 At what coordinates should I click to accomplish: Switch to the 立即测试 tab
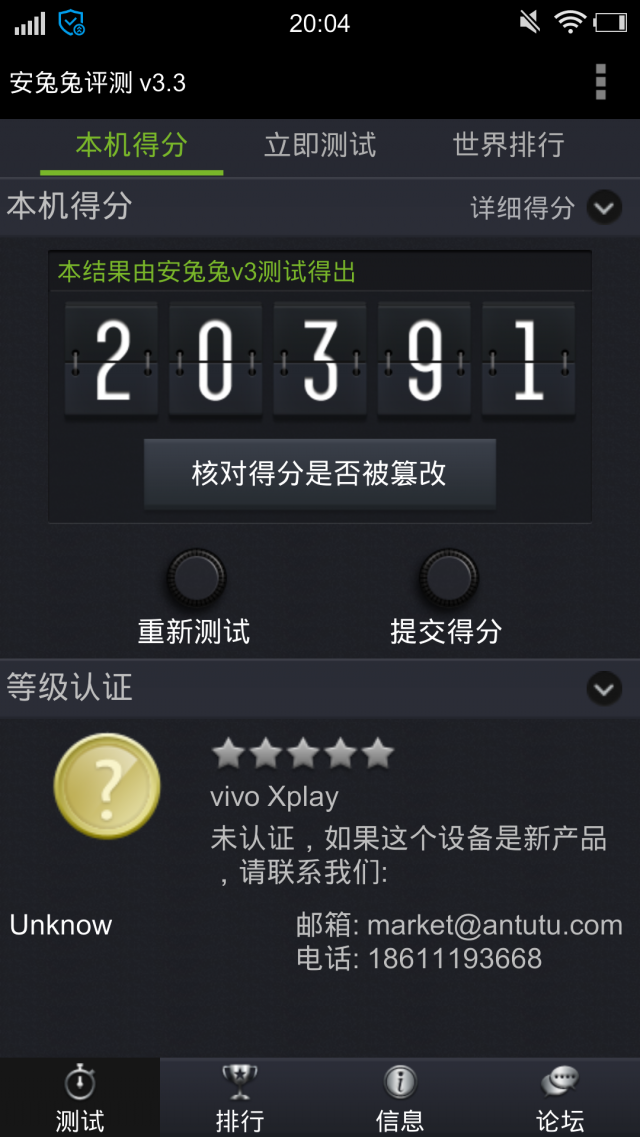click(320, 146)
